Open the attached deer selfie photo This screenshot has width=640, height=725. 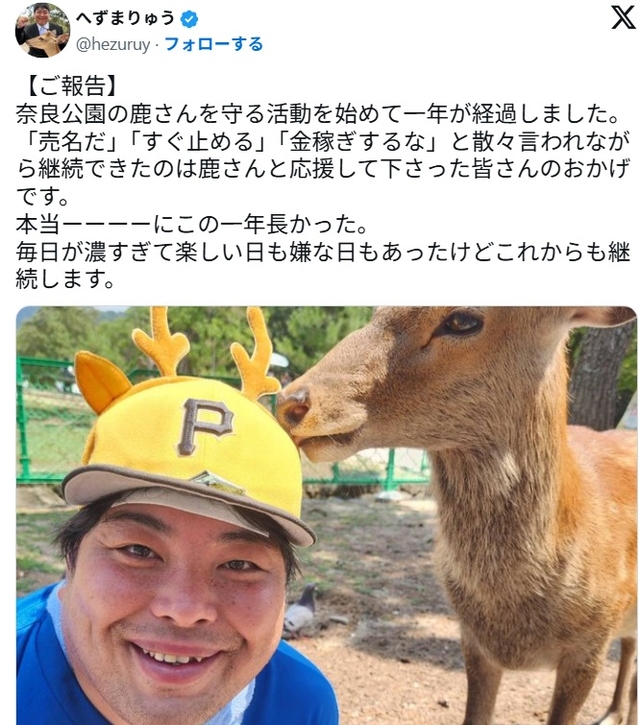click(326, 515)
